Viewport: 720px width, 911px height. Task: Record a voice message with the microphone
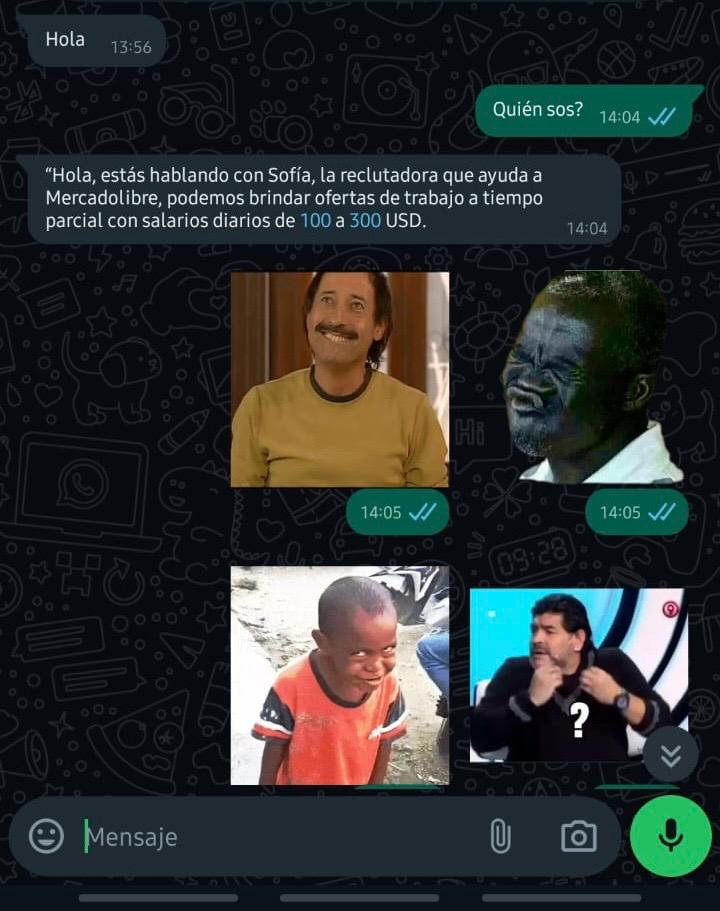point(670,836)
